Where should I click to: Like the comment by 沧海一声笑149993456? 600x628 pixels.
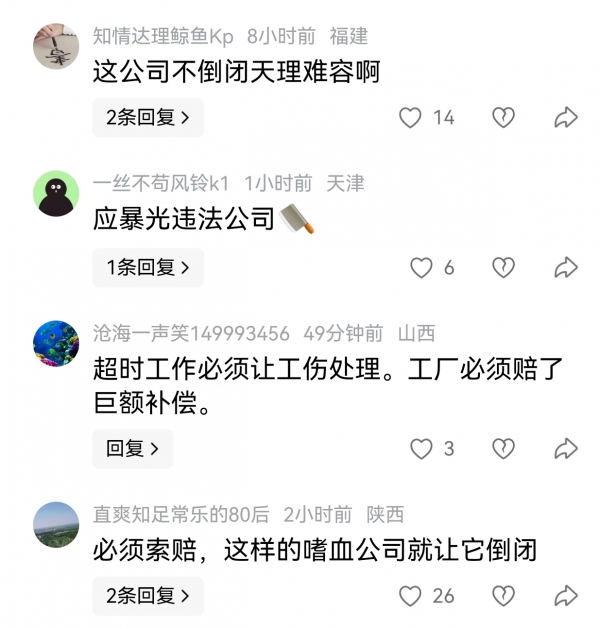422,449
